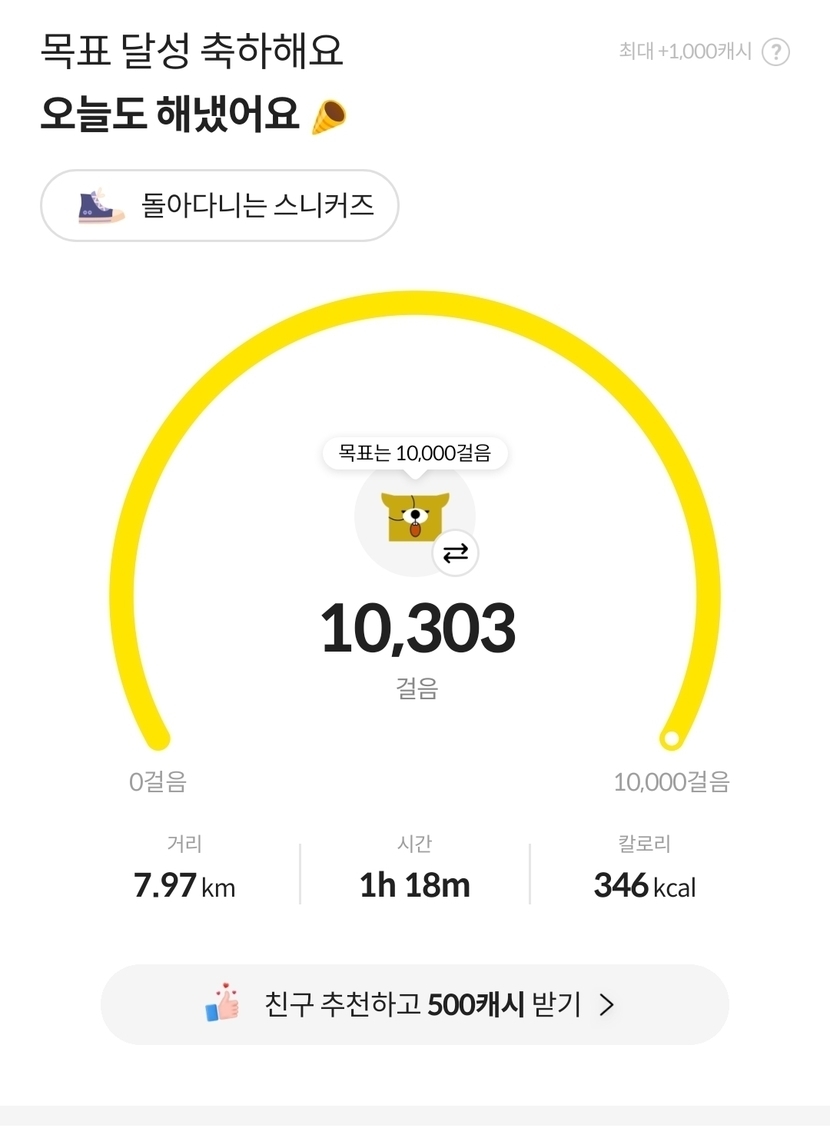Open the help question mark icon
830x1128 pixels.
click(x=775, y=52)
